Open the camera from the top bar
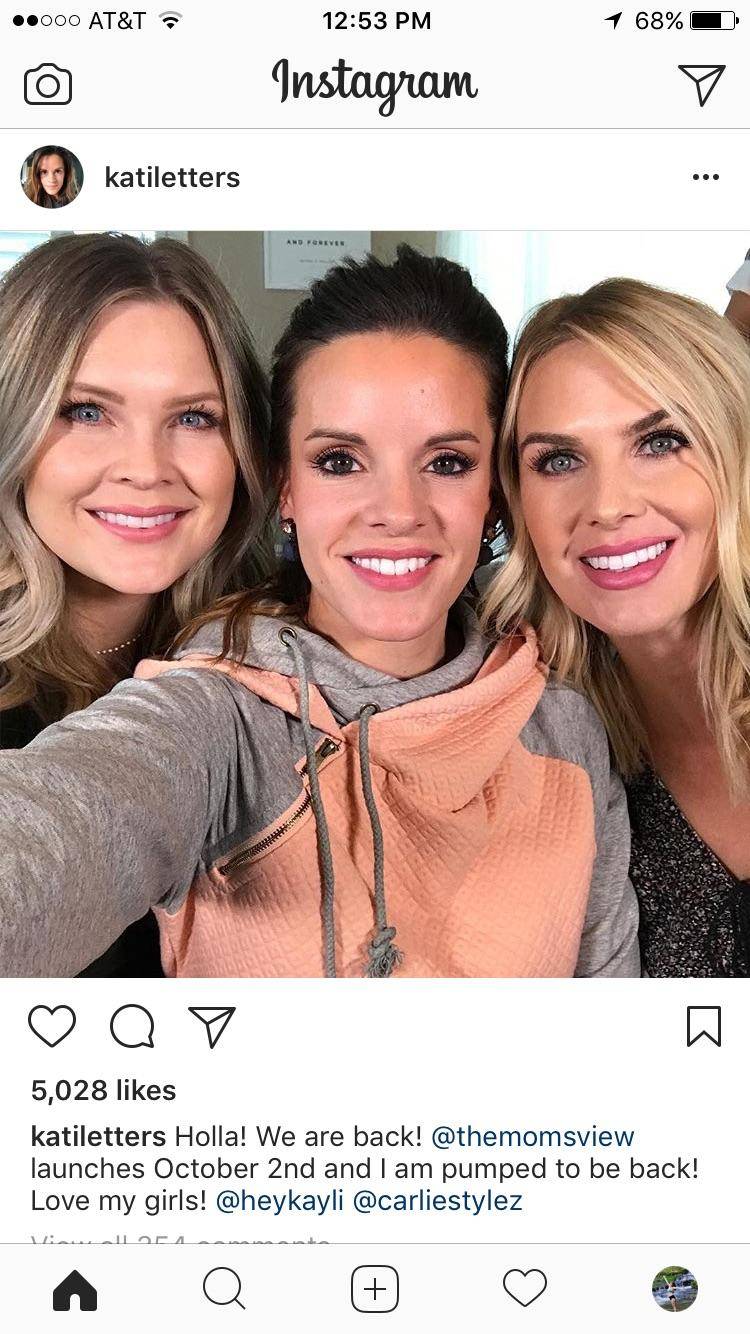 pyautogui.click(x=48, y=84)
